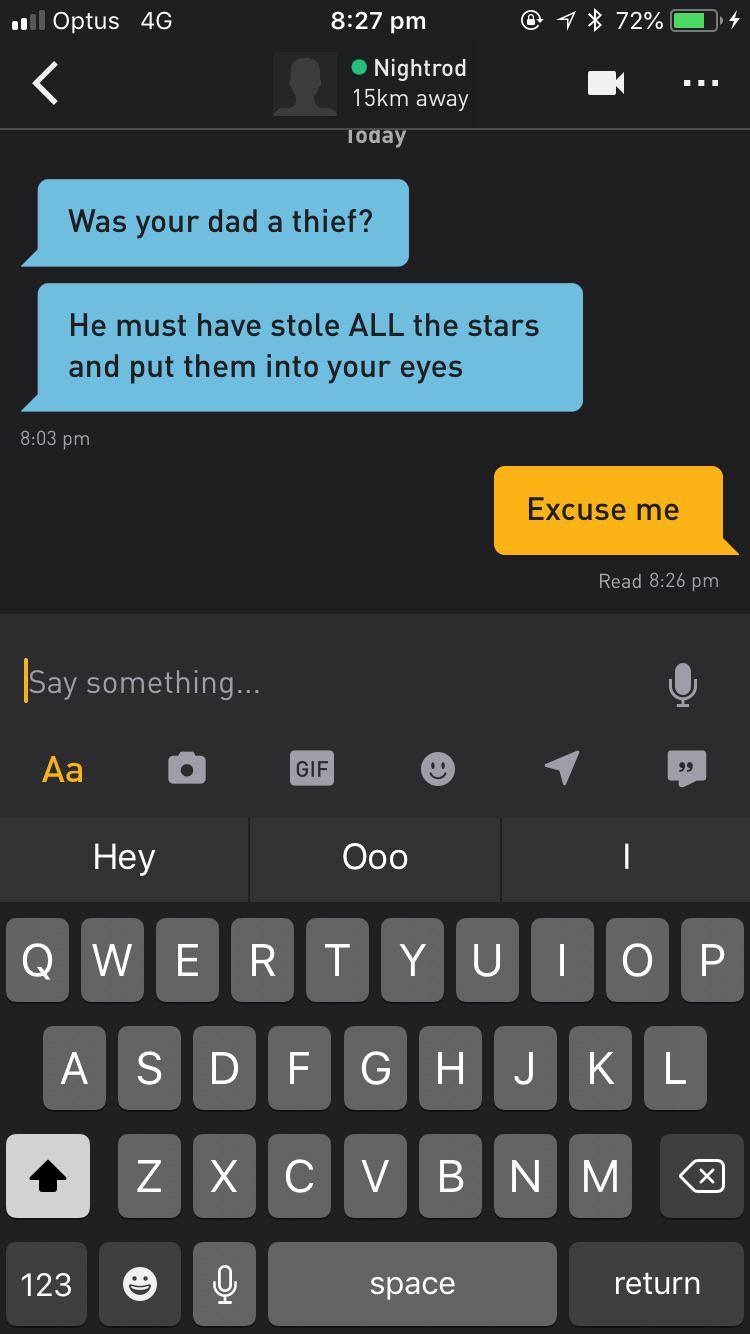Open the GIF picker
Screen dimensions: 750x1334
coord(311,769)
